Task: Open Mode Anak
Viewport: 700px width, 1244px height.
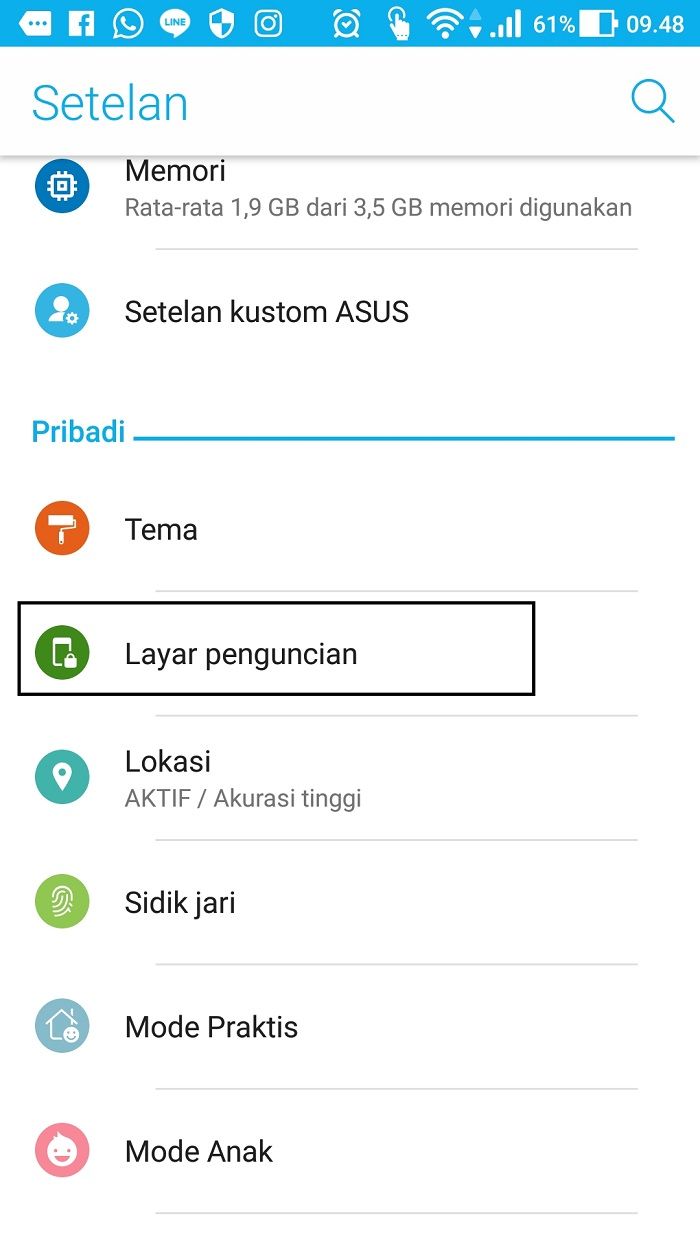Action: click(x=350, y=1151)
